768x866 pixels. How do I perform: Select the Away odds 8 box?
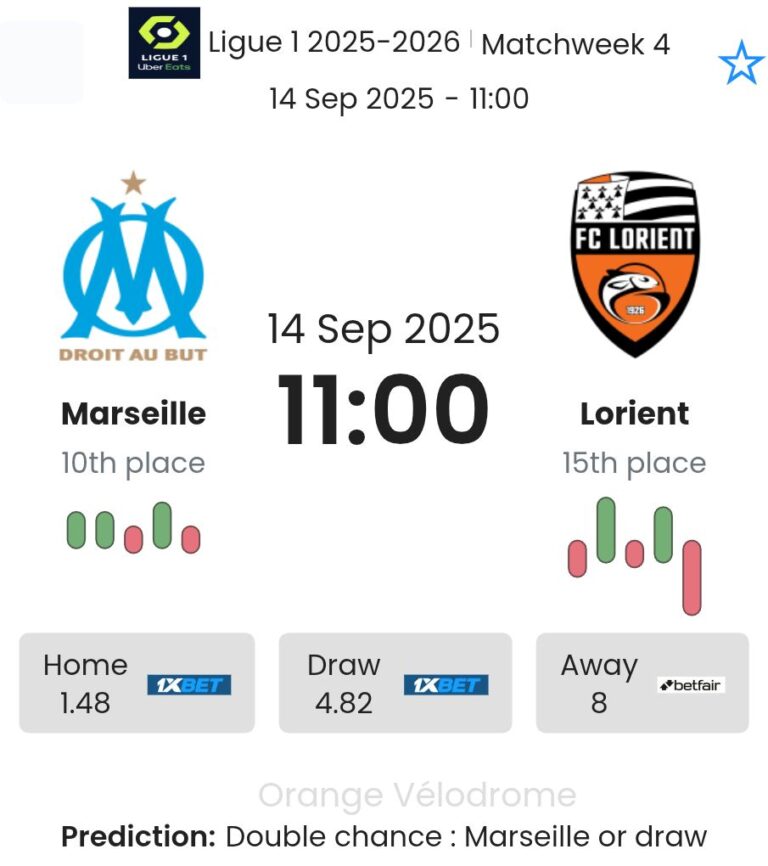click(642, 683)
